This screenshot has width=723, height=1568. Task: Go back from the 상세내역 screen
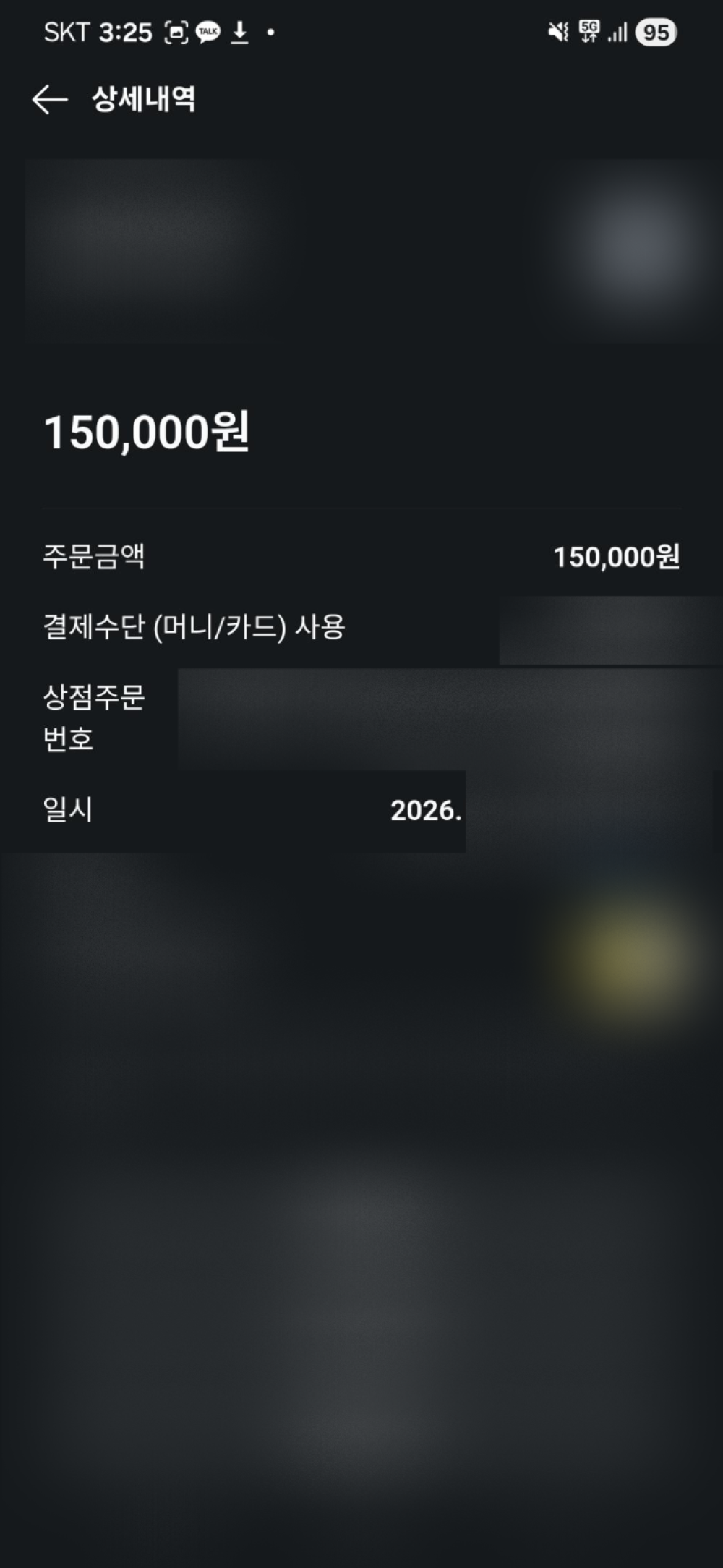tap(50, 100)
